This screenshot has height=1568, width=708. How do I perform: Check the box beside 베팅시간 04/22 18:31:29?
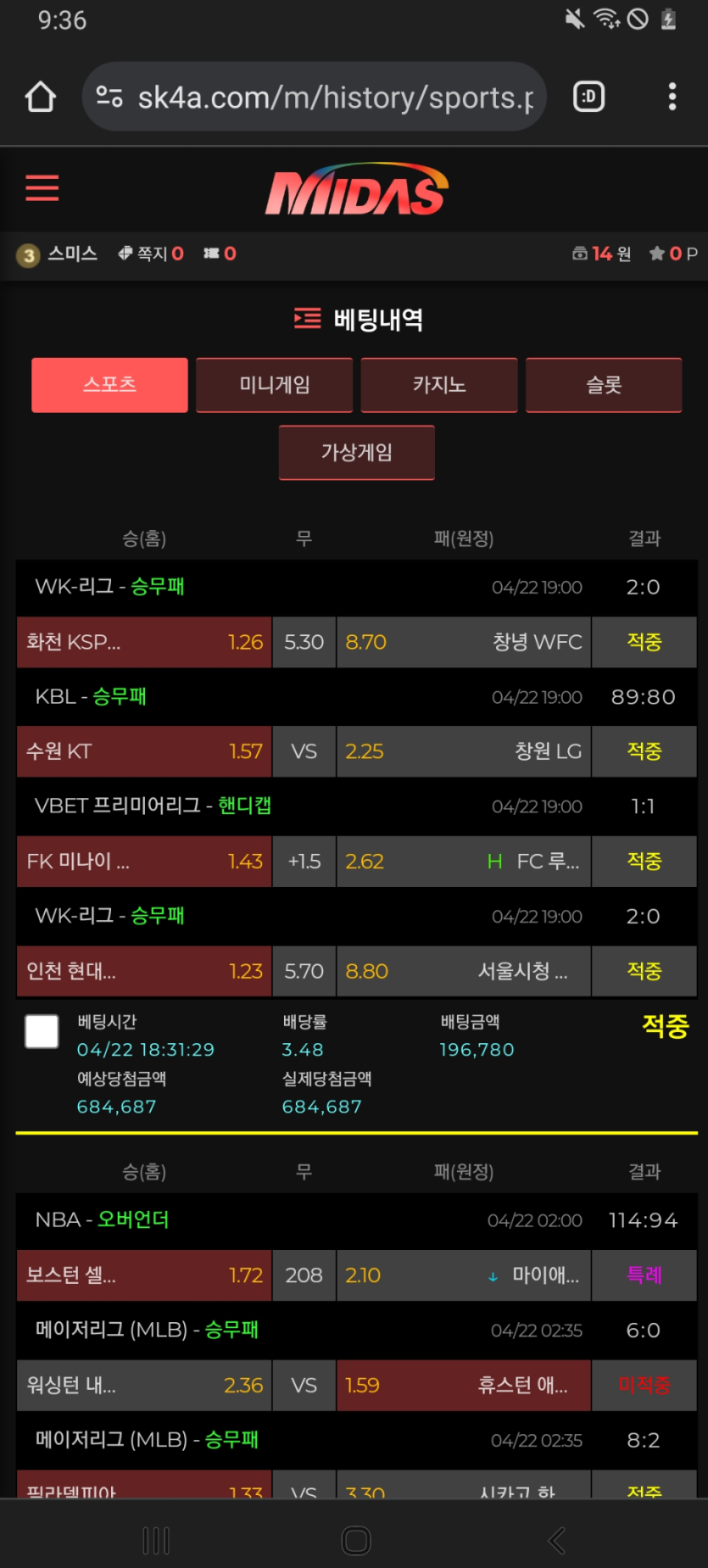click(42, 1031)
